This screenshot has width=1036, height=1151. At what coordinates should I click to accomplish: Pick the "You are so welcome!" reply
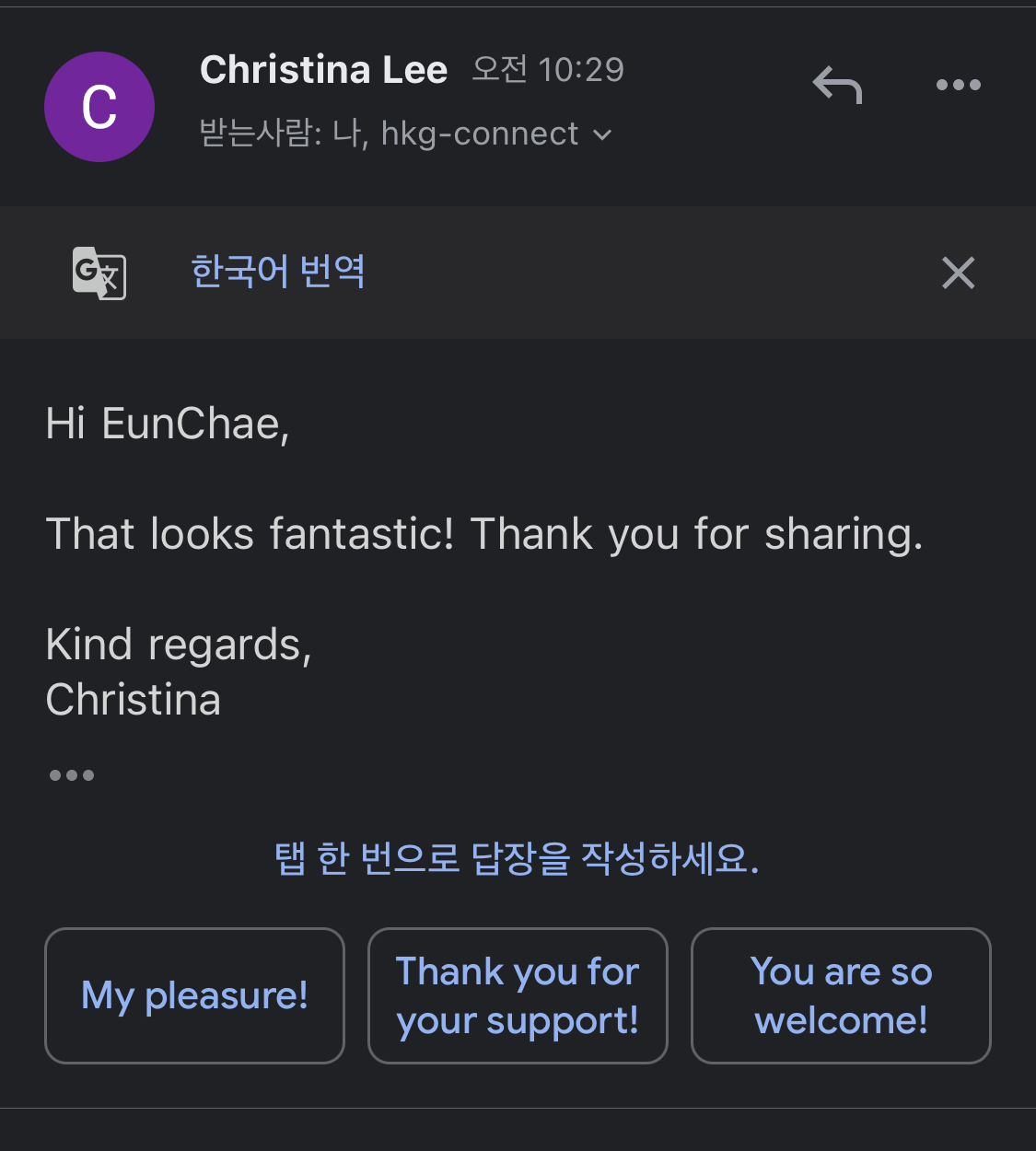point(841,995)
